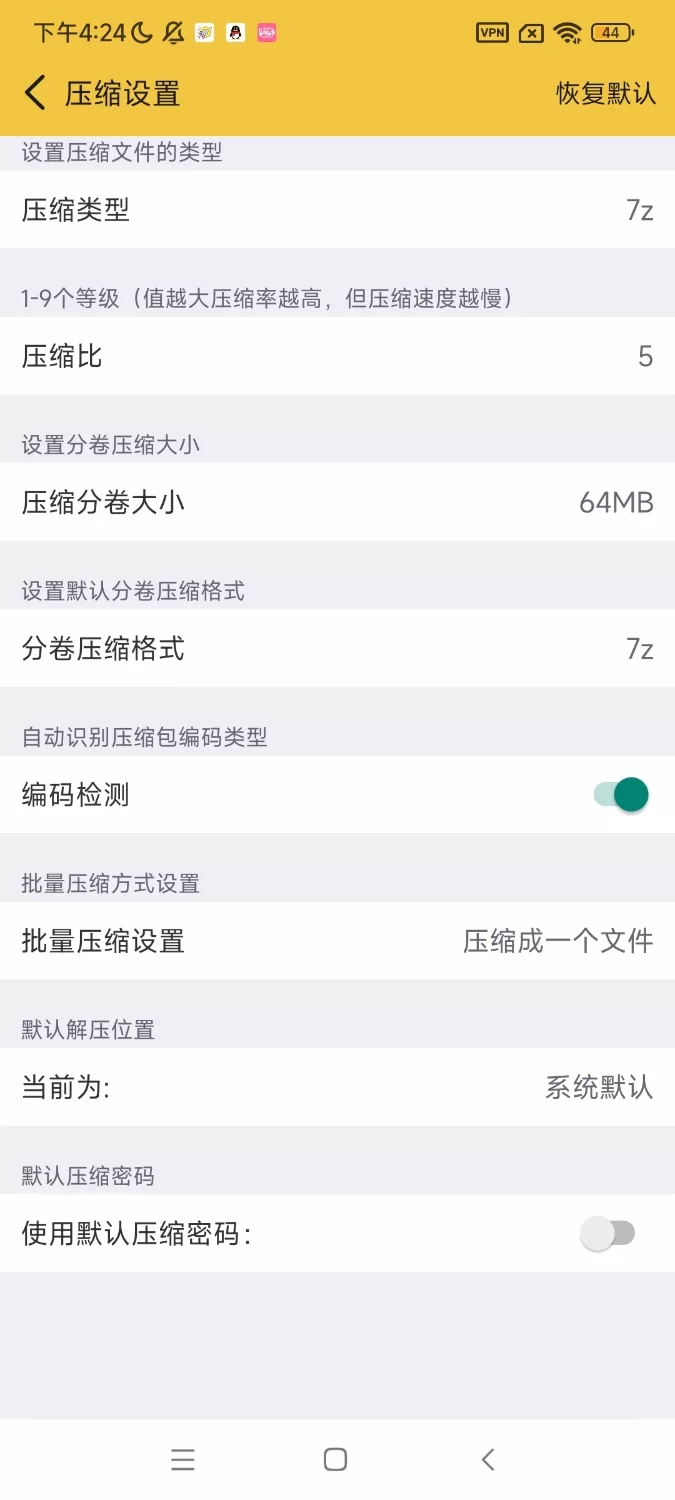Open recent apps from navigation bar
Screen dimensions: 675x1500
pos(183,1460)
